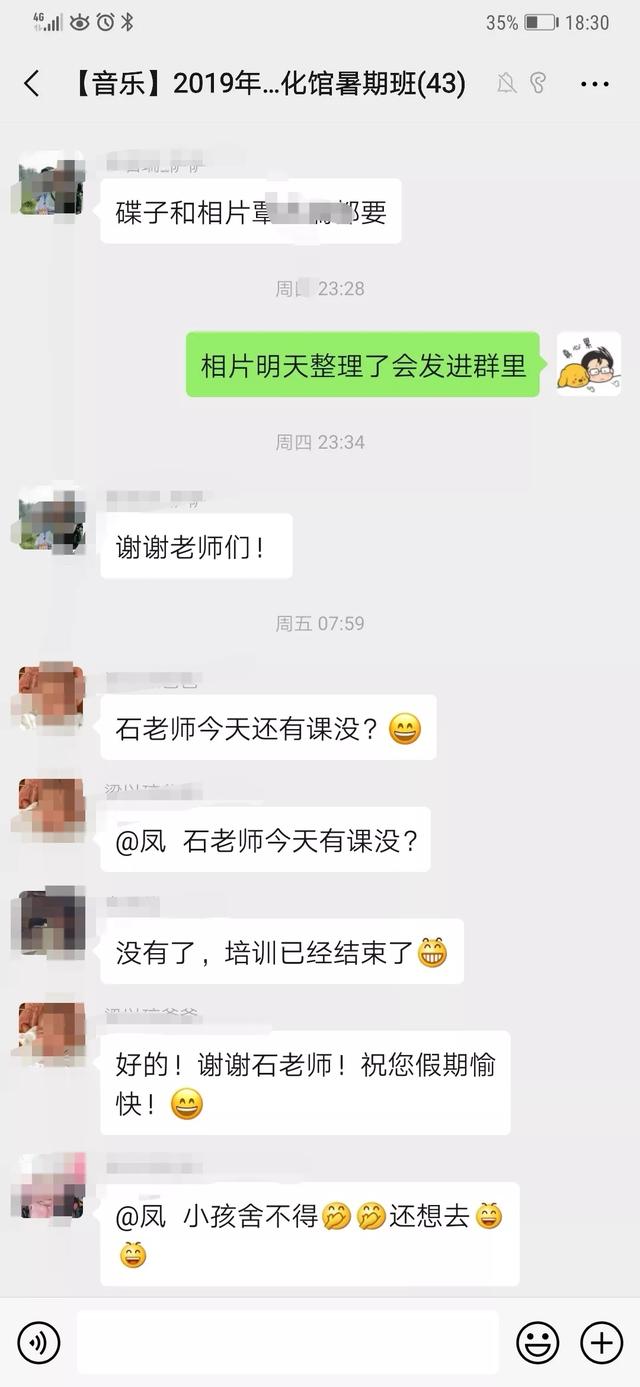This screenshot has width=640, height=1387.
Task: Open avatar of sender of 小孩舍不得 message
Action: click(x=52, y=1187)
